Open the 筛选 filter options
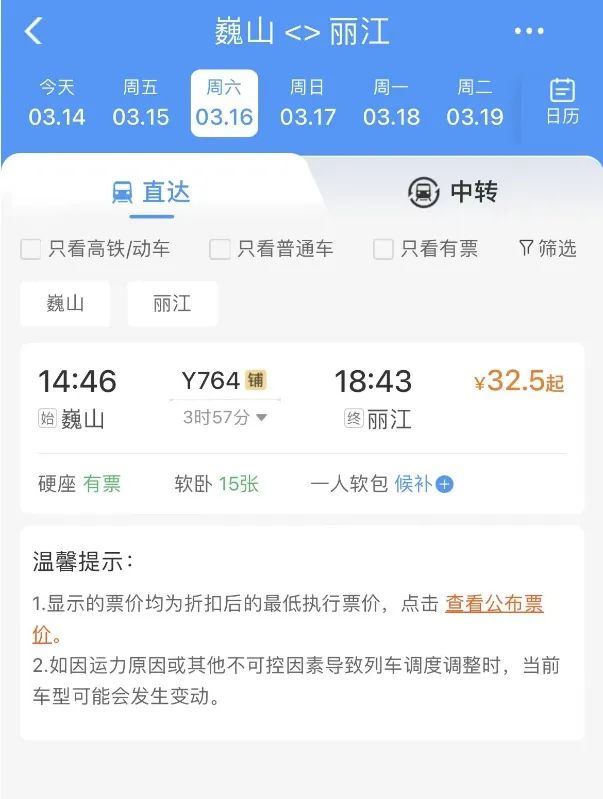This screenshot has height=799, width=603. coord(547,249)
